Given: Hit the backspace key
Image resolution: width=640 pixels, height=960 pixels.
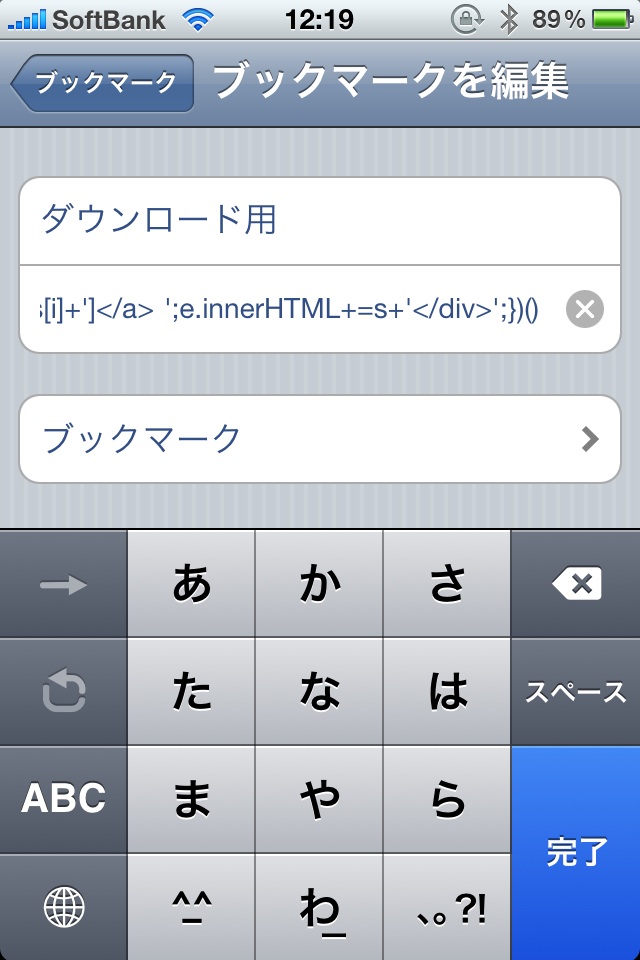Looking at the screenshot, I should point(576,584).
